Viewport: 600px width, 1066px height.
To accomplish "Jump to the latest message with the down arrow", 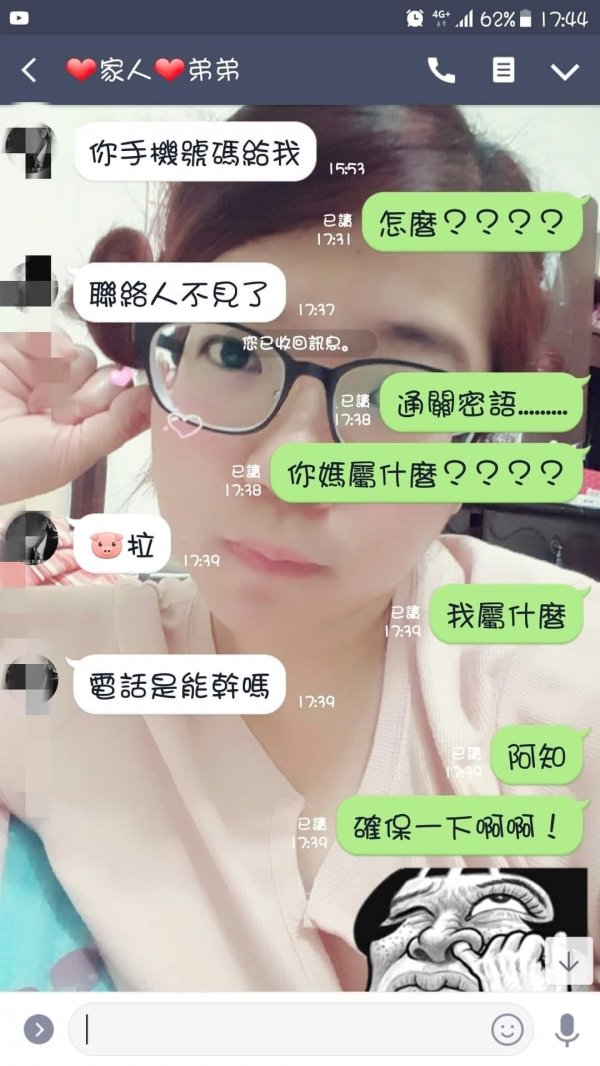I will coord(569,961).
